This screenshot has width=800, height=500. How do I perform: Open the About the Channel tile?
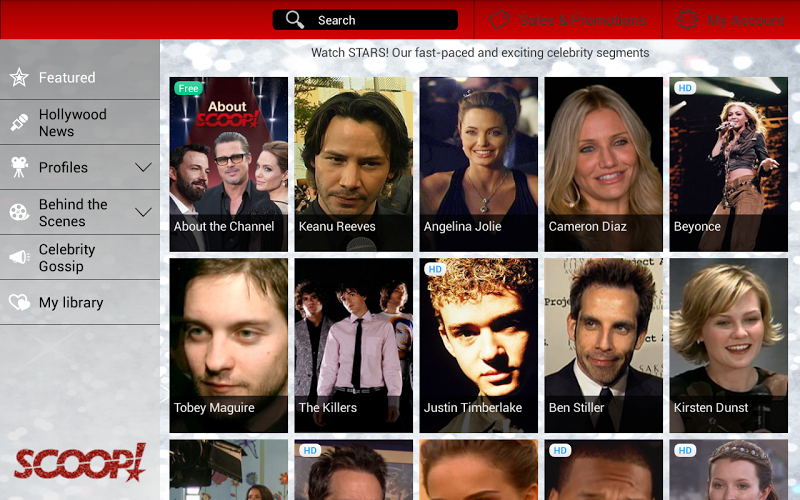click(229, 164)
